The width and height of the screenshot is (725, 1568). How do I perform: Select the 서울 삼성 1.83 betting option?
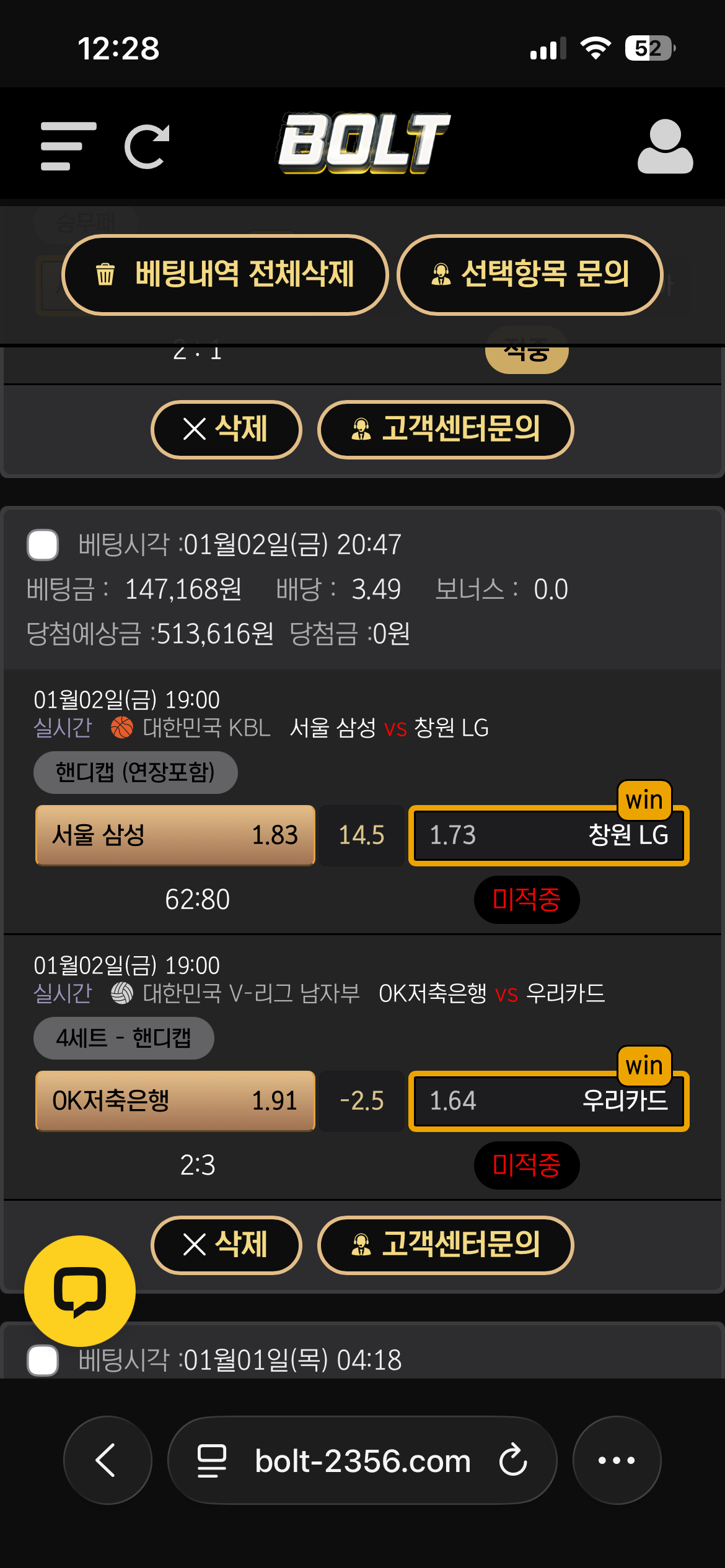pyautogui.click(x=175, y=836)
